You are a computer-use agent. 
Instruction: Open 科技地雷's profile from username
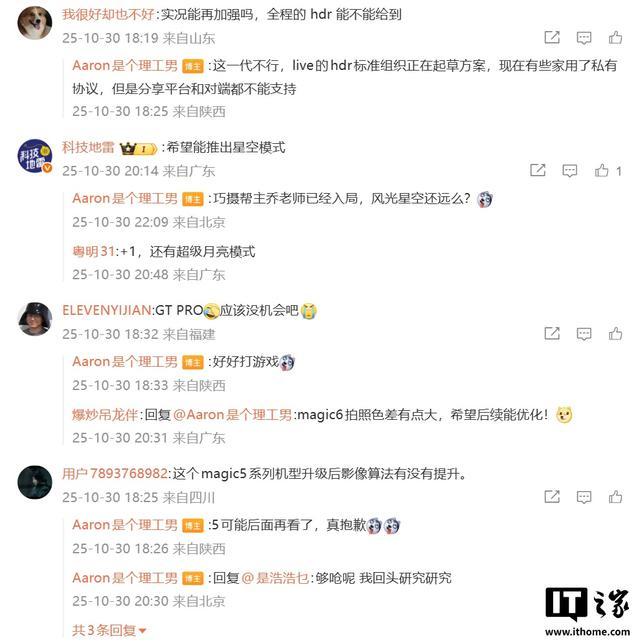(x=89, y=147)
